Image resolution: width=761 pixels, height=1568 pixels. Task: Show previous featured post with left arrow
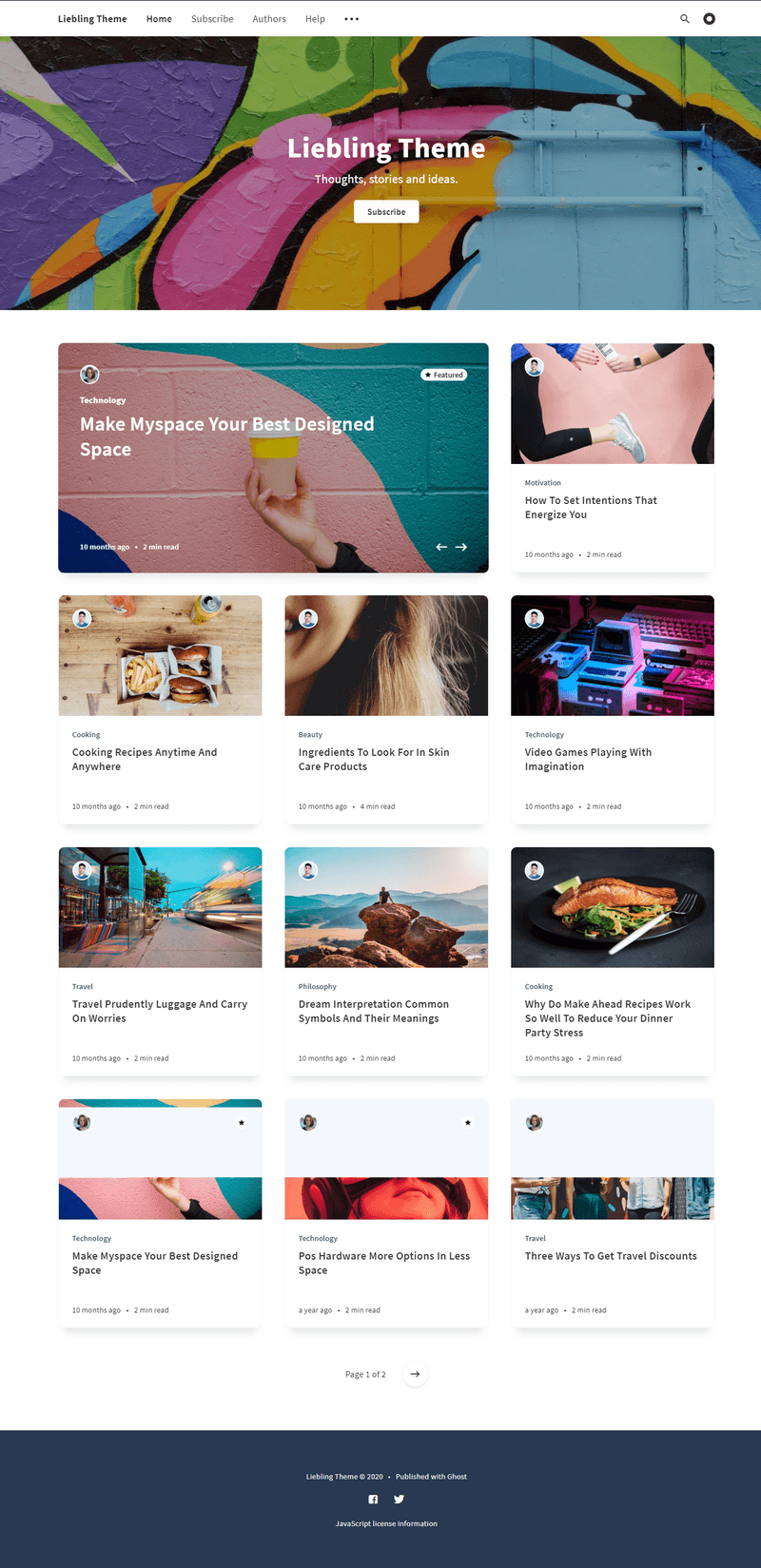point(441,547)
